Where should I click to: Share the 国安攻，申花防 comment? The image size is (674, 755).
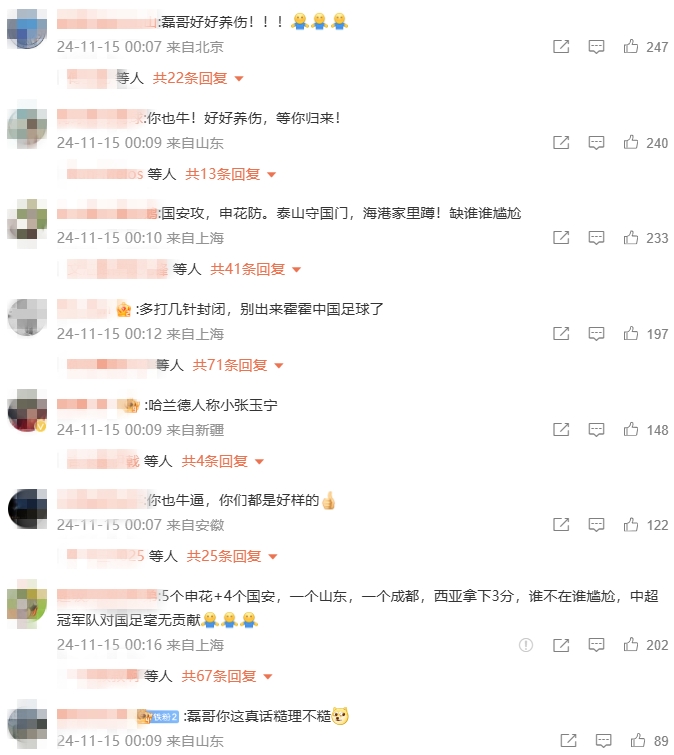coord(561,238)
